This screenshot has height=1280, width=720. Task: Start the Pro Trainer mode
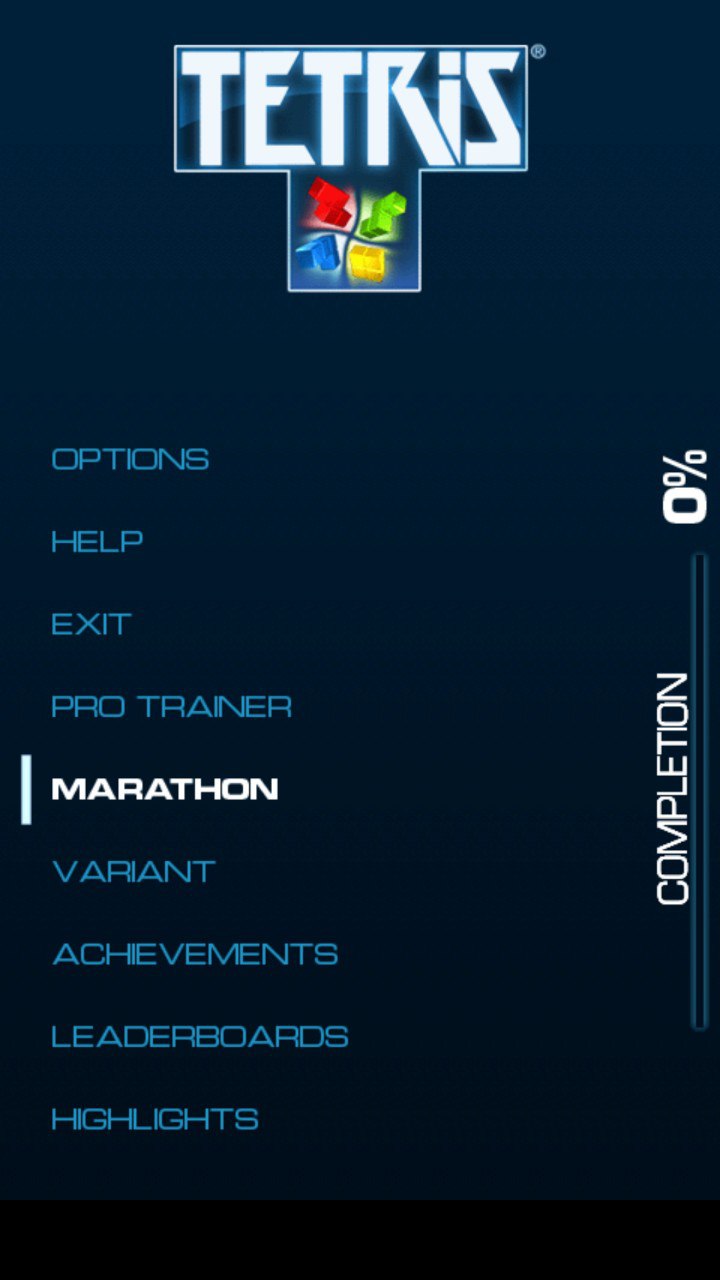coord(171,707)
